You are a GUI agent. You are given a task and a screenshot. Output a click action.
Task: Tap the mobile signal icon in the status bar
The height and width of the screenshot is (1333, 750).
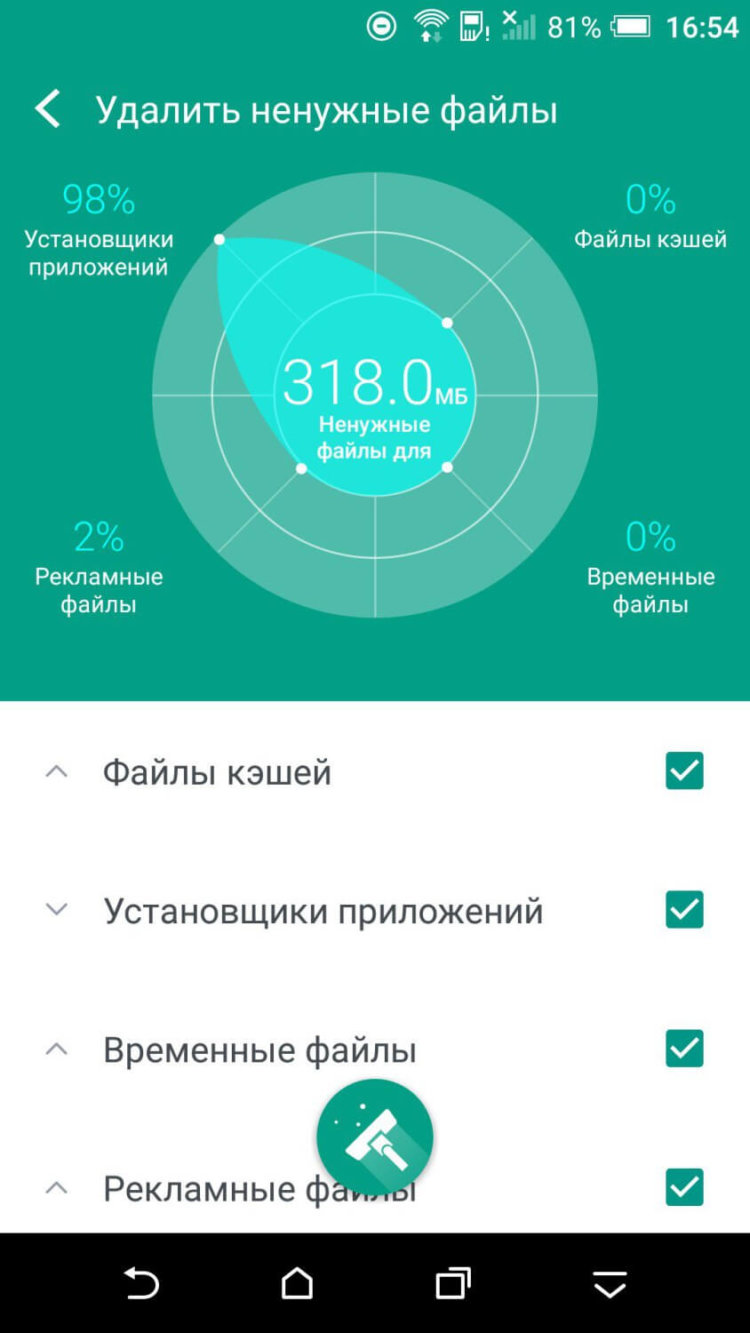click(x=523, y=27)
